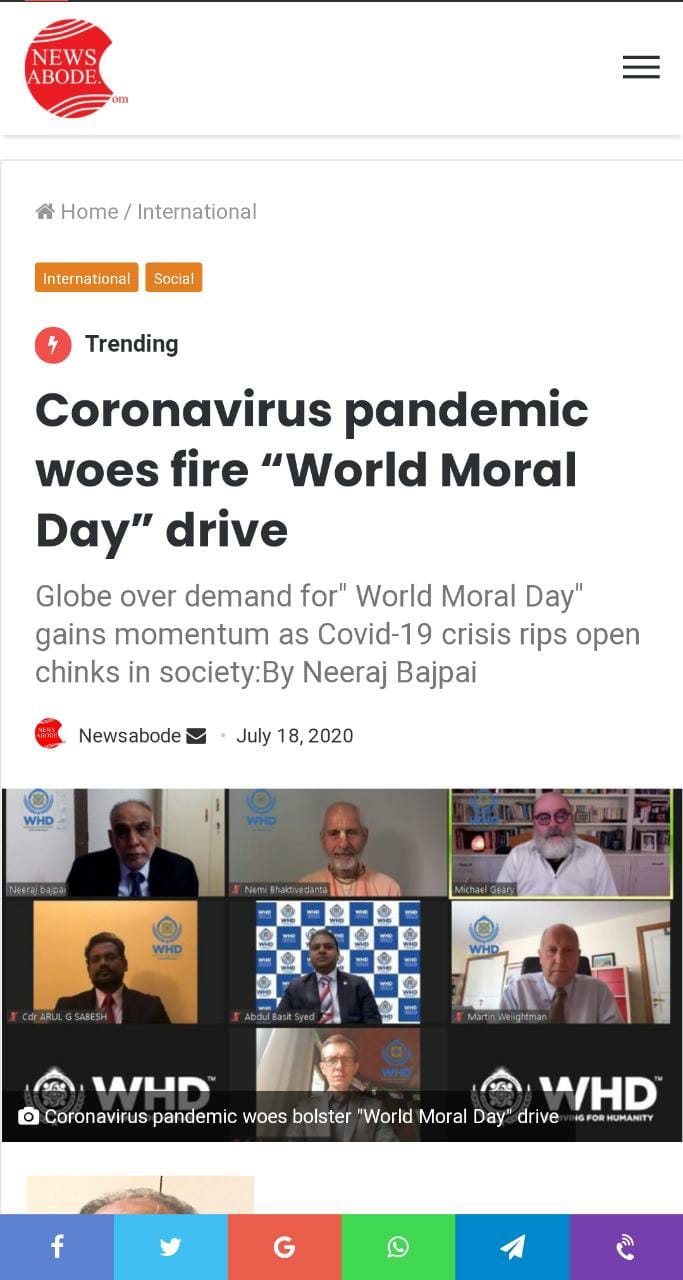The height and width of the screenshot is (1280, 683).
Task: Share article on Facebook
Action: [57, 1247]
